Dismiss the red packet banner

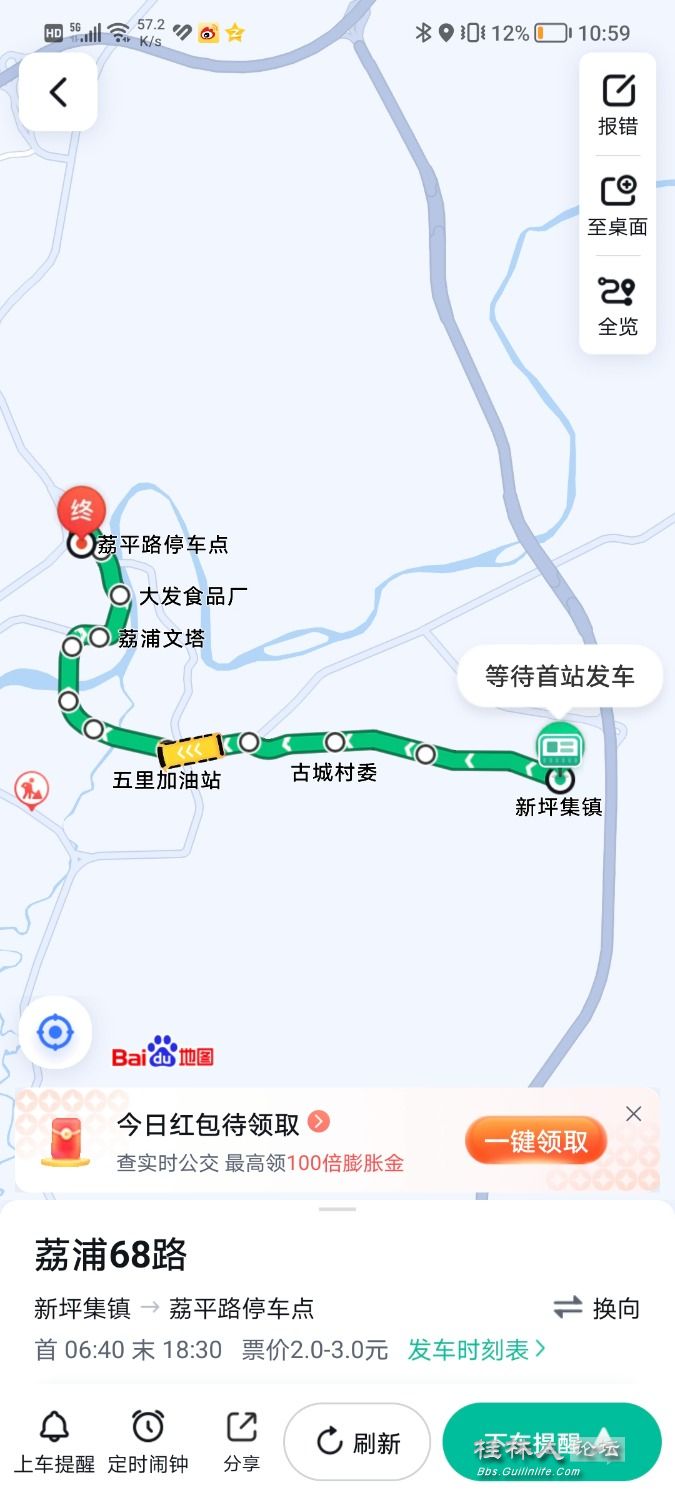(633, 1114)
